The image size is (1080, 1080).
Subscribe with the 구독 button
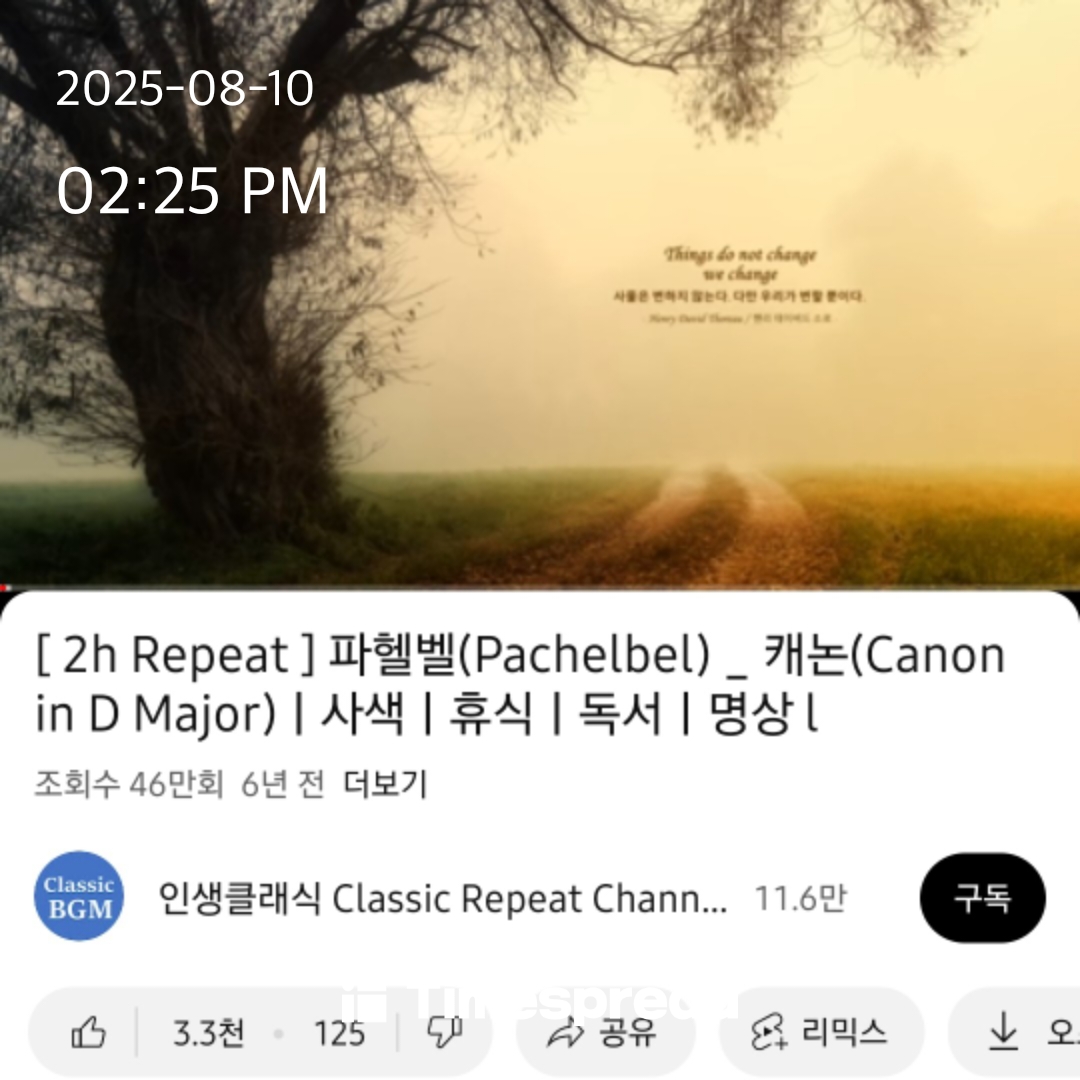[982, 897]
